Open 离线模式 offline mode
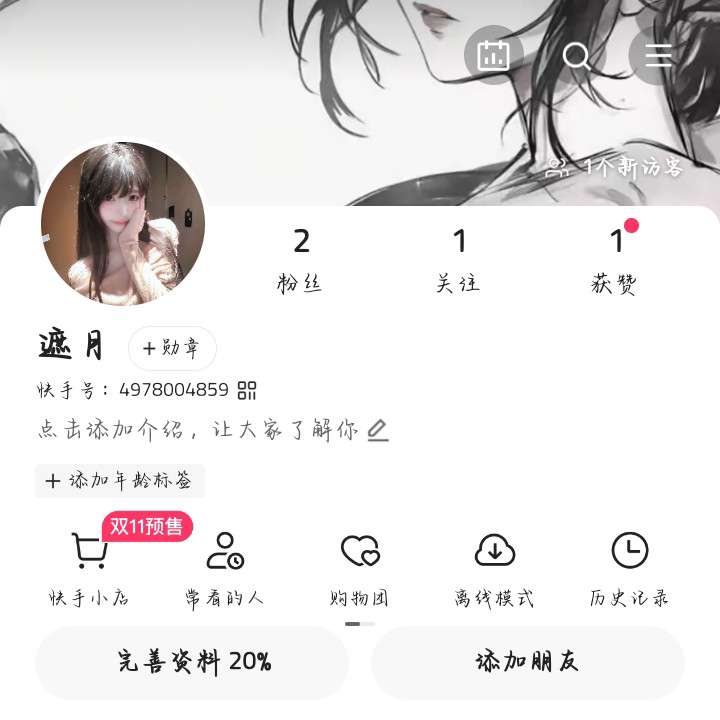This screenshot has width=720, height=720. [x=494, y=568]
